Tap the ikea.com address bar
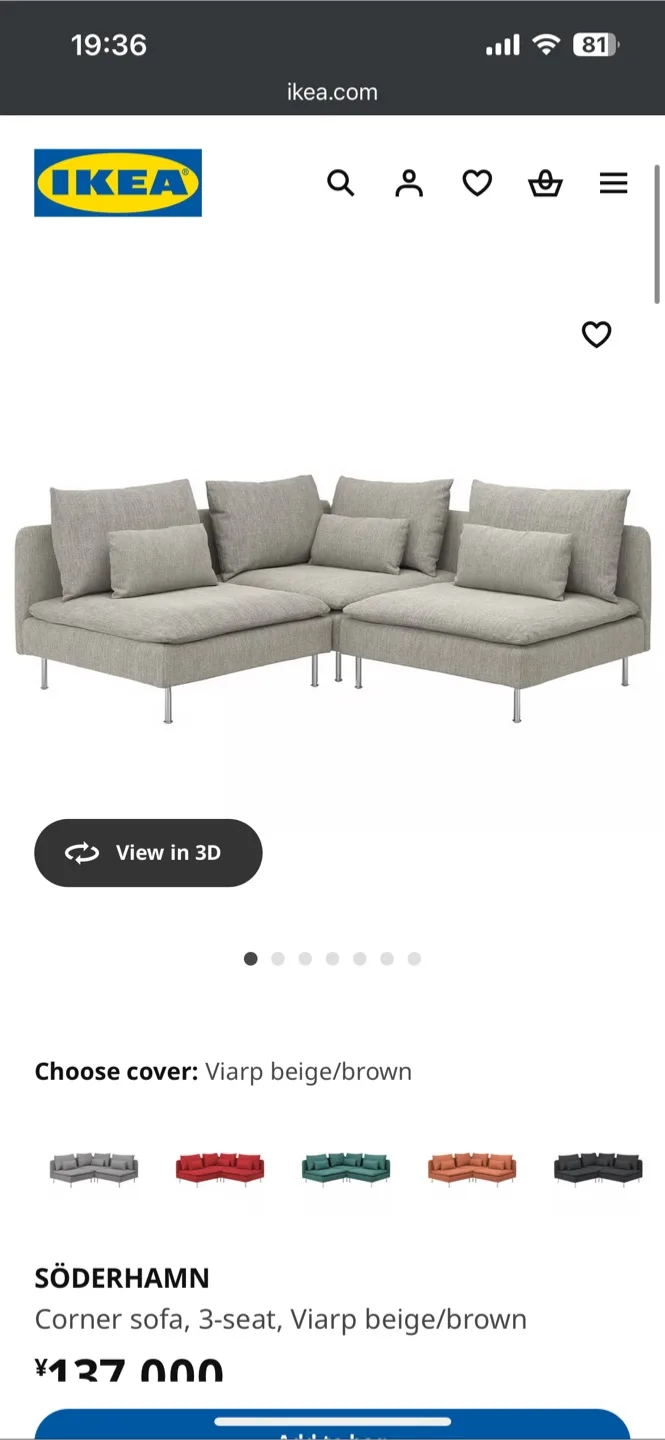This screenshot has width=665, height=1440. (x=332, y=92)
